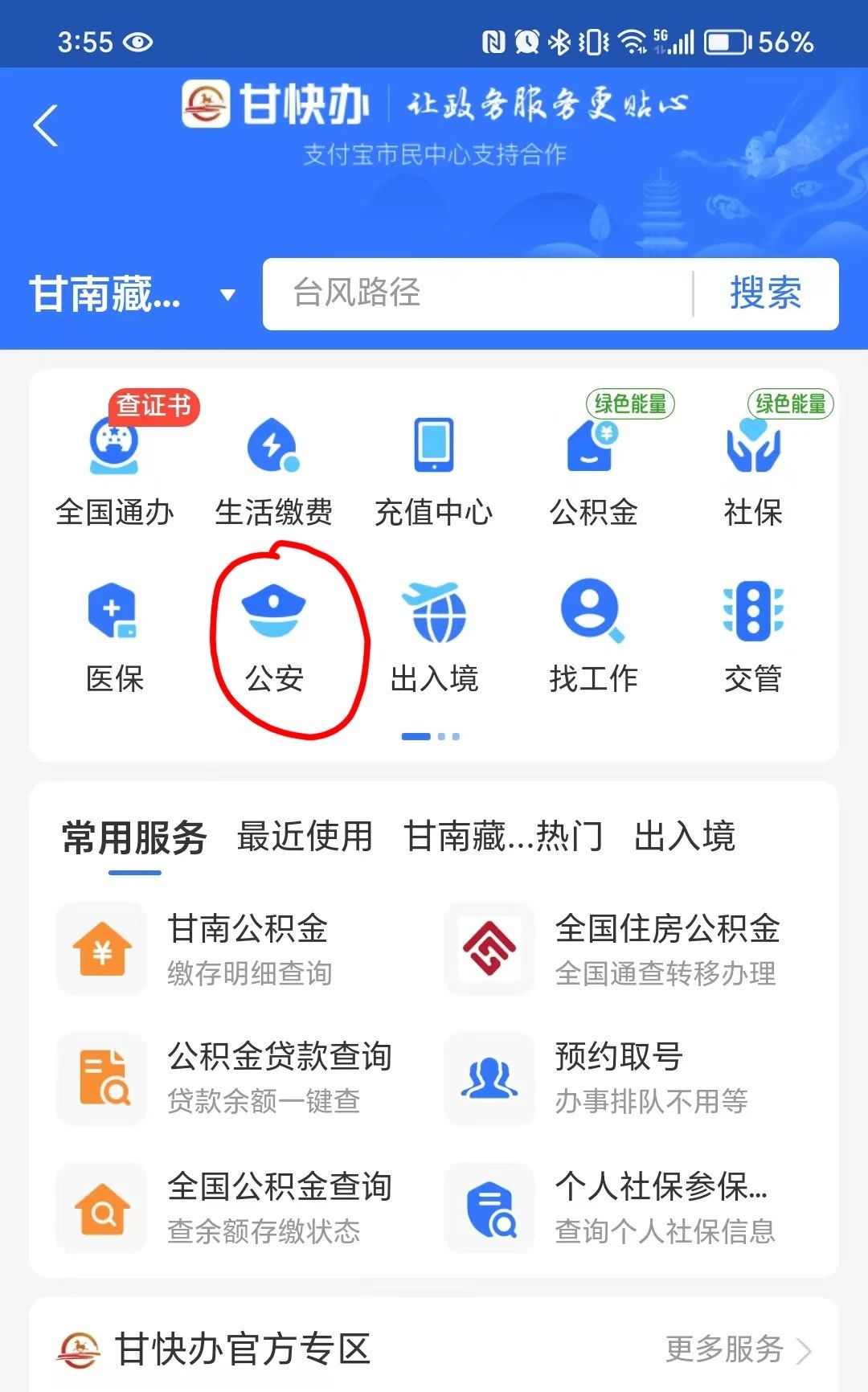Tap the 台风路径 search field
The height and width of the screenshot is (1392, 868).
(x=478, y=293)
